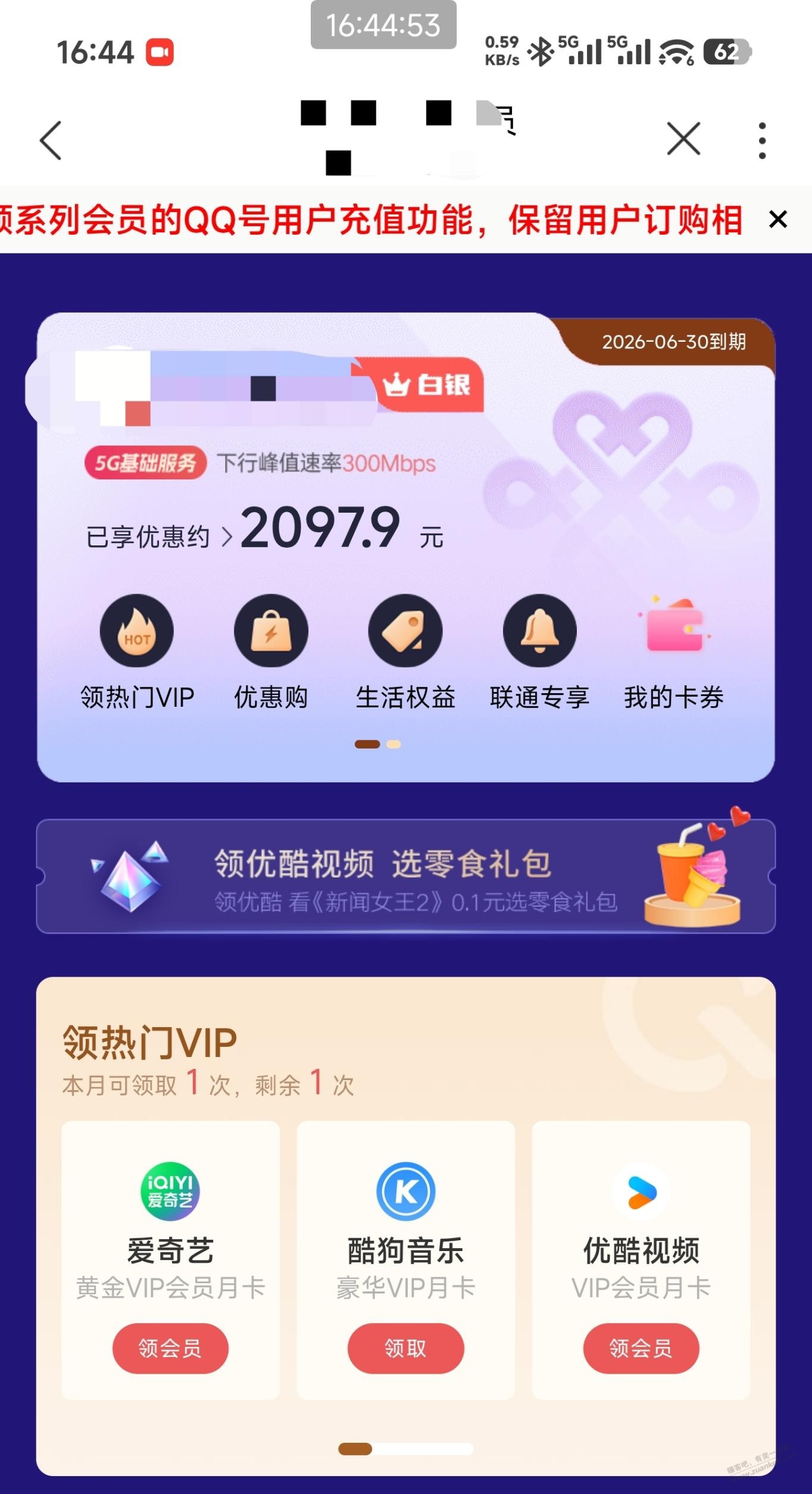
Task: Dismiss the red scrolling notice banner
Action: click(x=777, y=219)
